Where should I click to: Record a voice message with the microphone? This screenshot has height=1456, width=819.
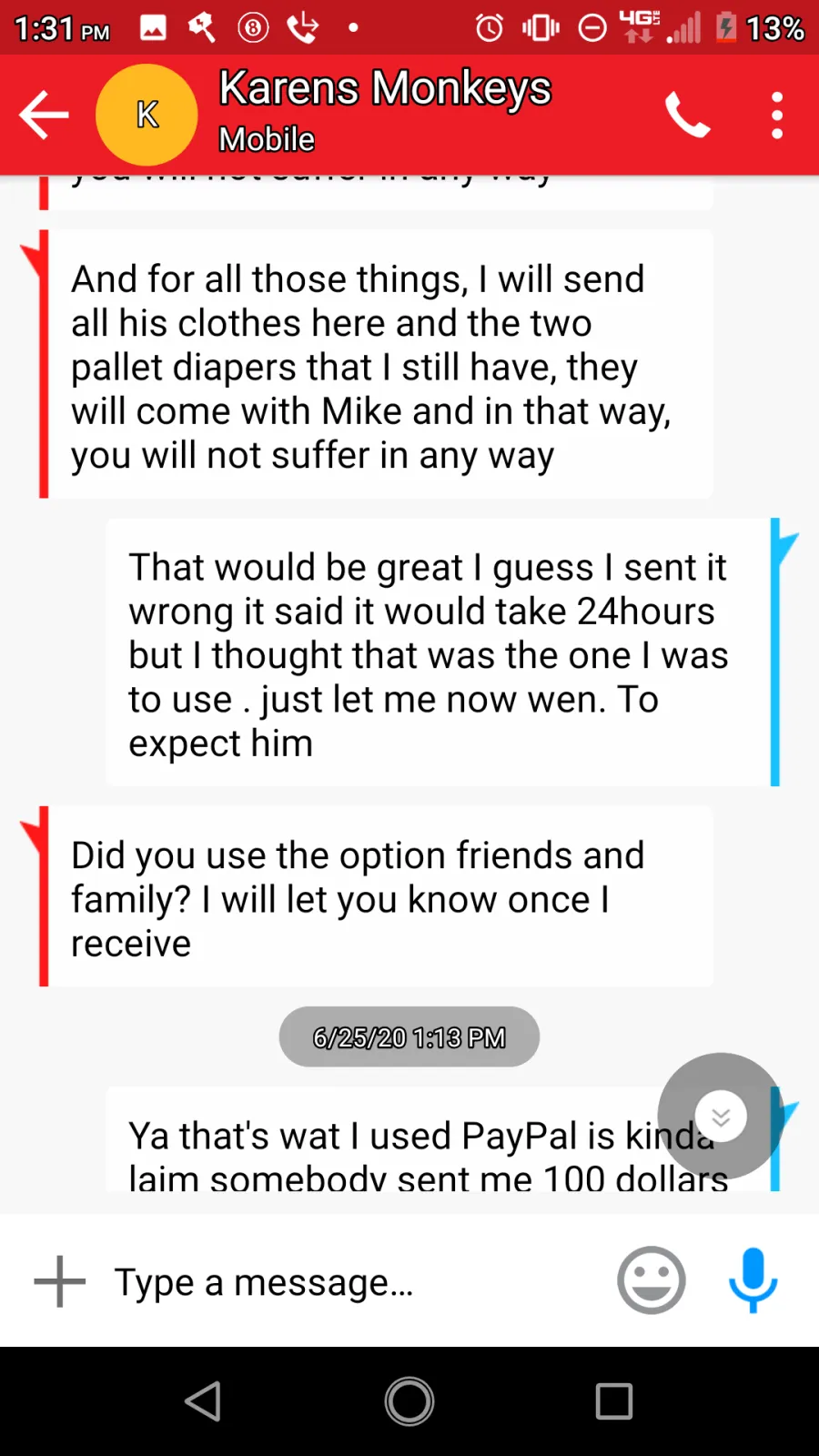(x=753, y=1280)
